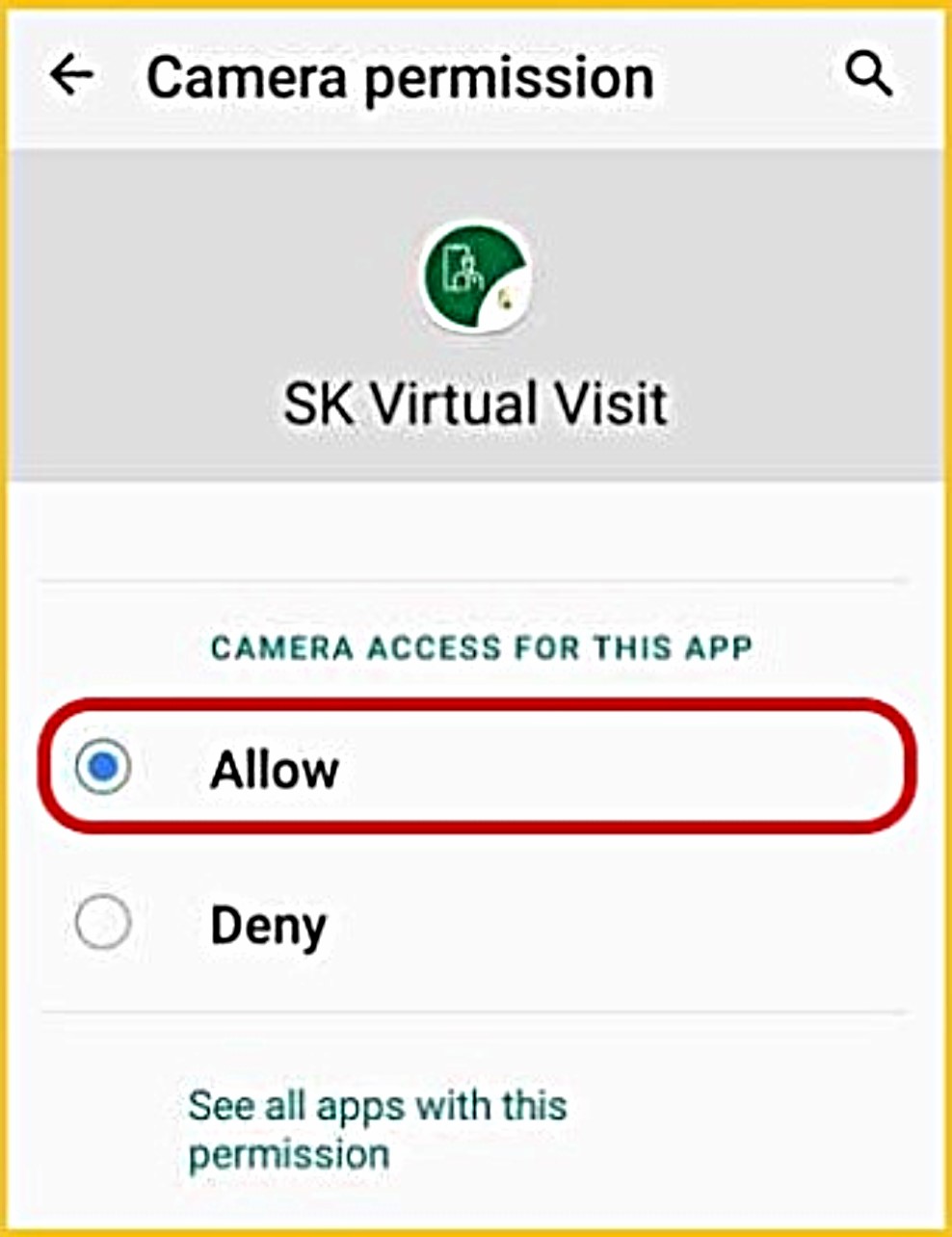Go back from Camera permission
The width and height of the screenshot is (952, 1237).
(x=72, y=75)
